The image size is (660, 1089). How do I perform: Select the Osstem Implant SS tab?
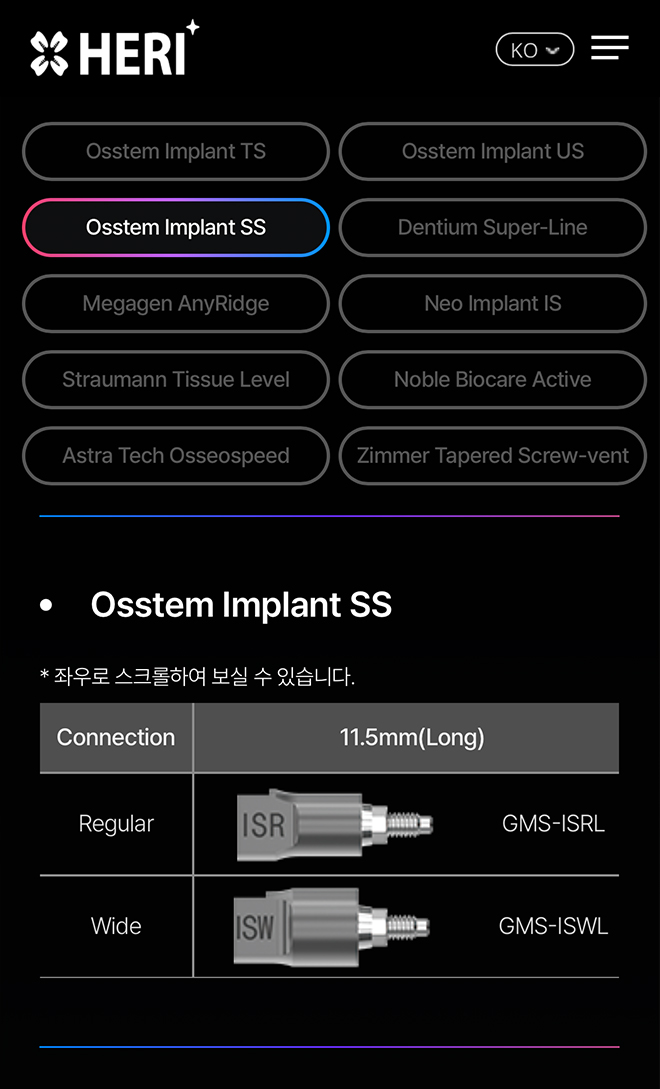176,228
